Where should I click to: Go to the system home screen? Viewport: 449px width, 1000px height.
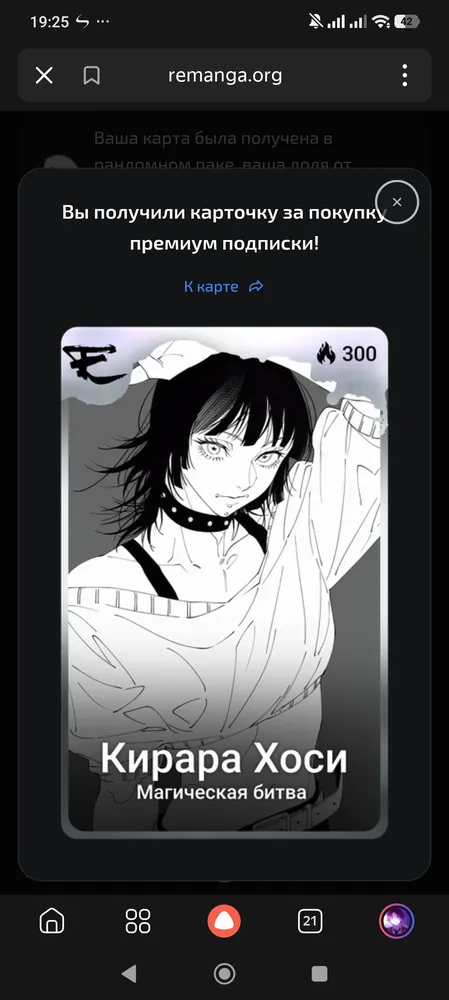(224, 973)
